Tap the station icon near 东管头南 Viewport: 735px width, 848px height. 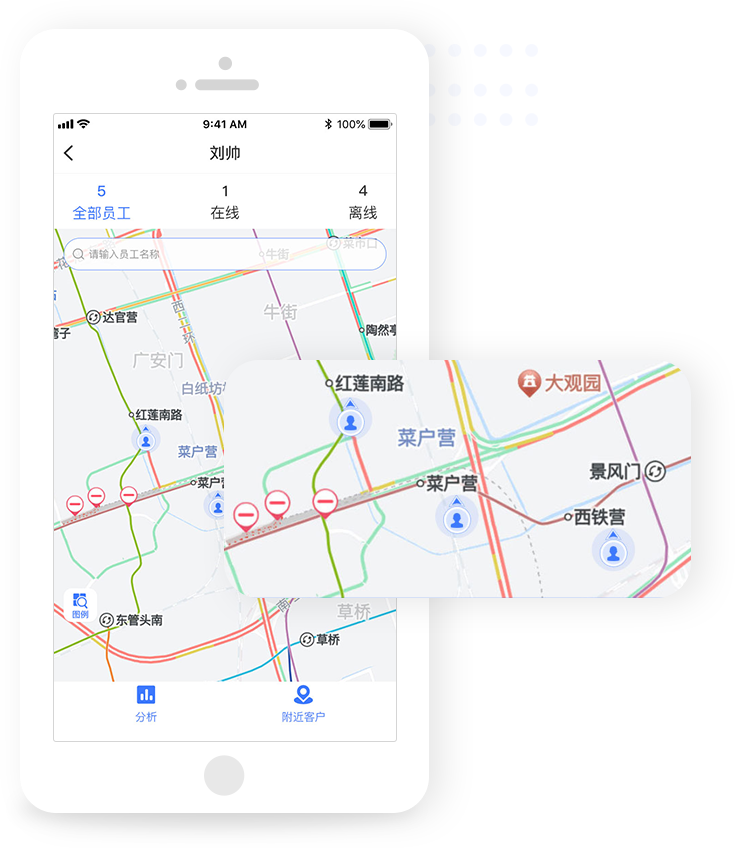pyautogui.click(x=106, y=620)
